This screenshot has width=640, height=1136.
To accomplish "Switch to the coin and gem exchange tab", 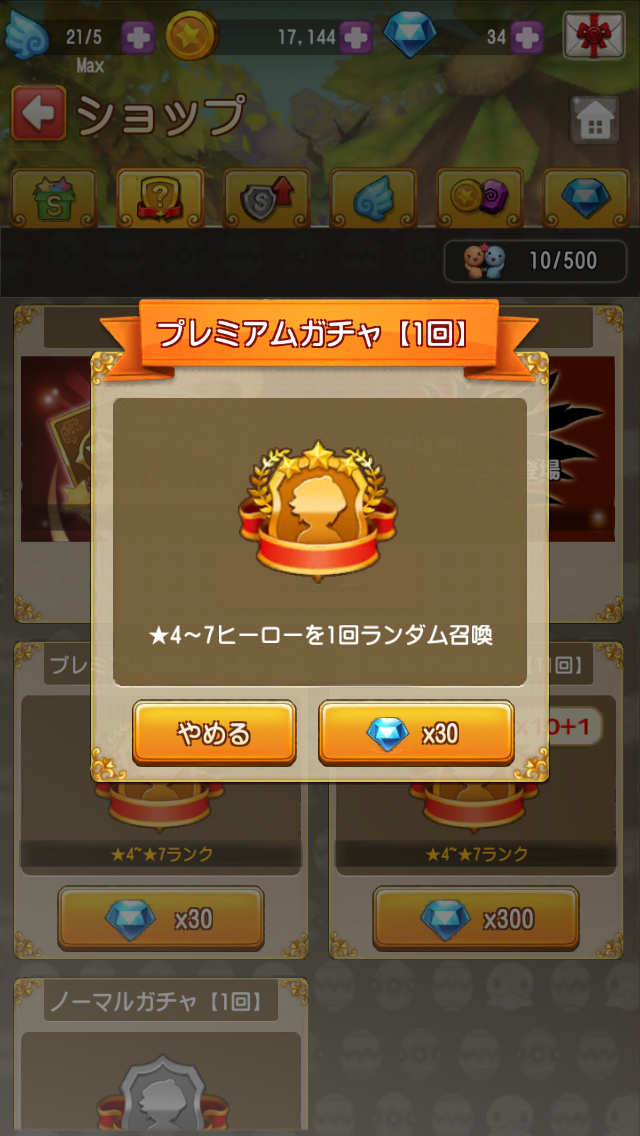I will (480, 198).
